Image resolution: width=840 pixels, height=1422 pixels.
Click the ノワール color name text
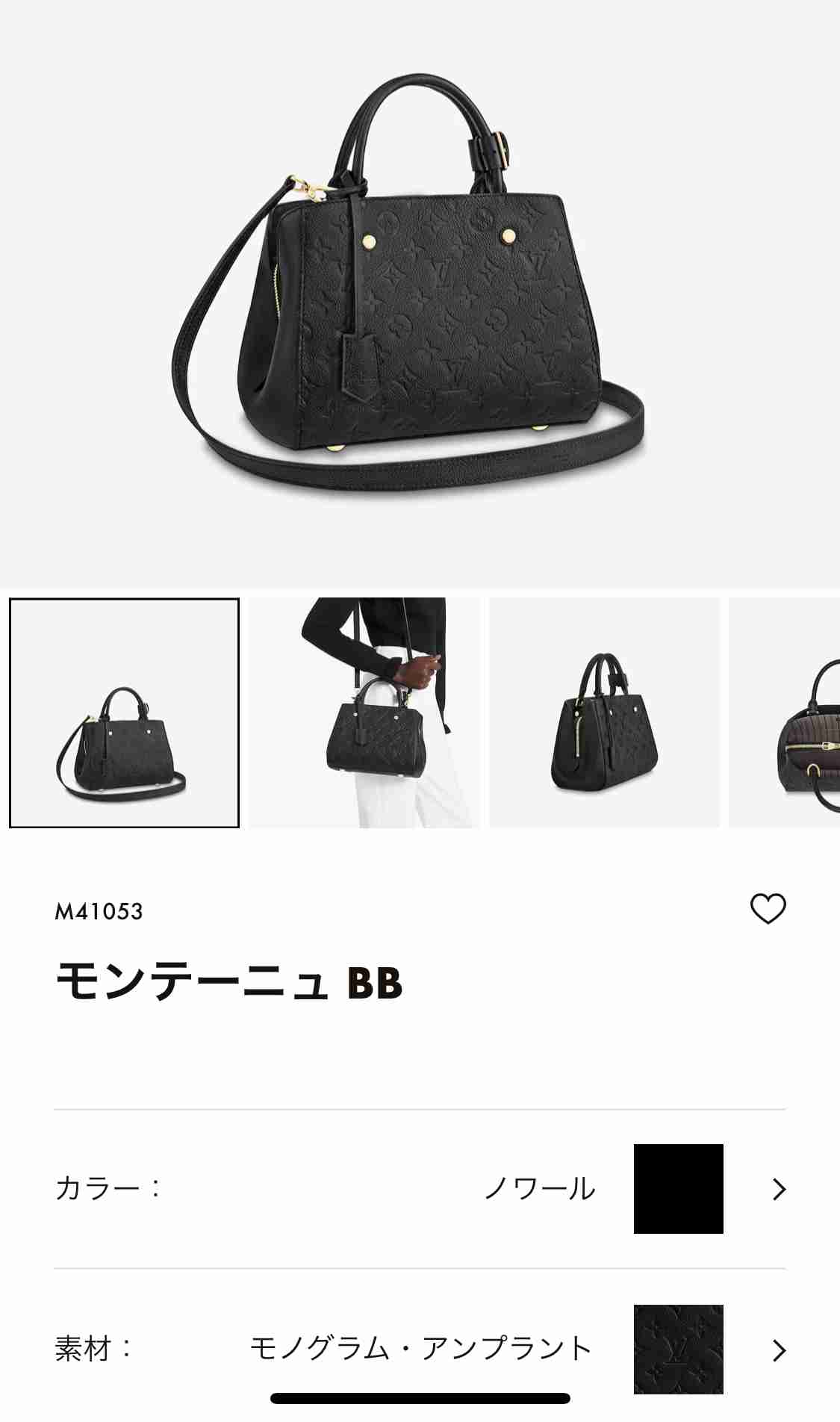point(540,1188)
